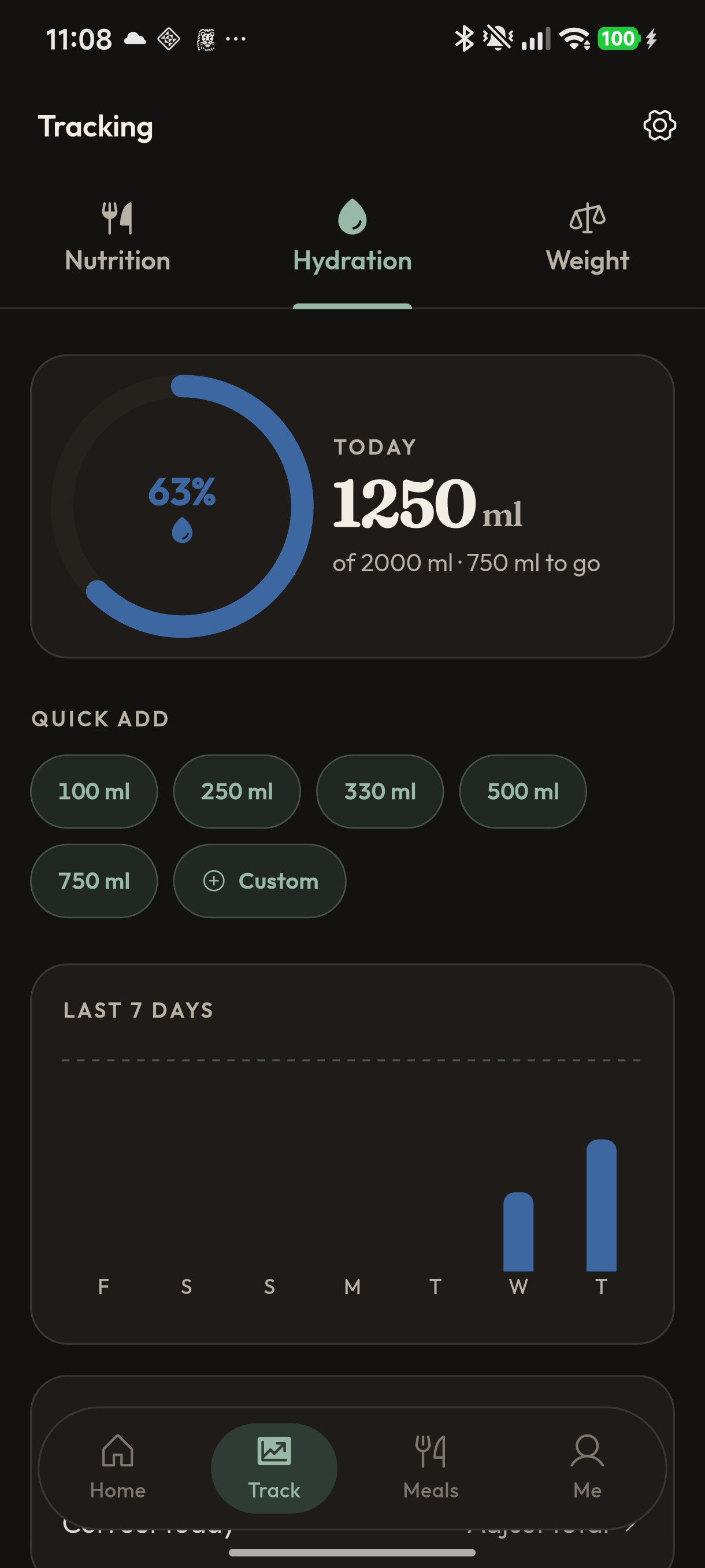
Task: Quick add 330 ml of water
Action: pos(380,792)
